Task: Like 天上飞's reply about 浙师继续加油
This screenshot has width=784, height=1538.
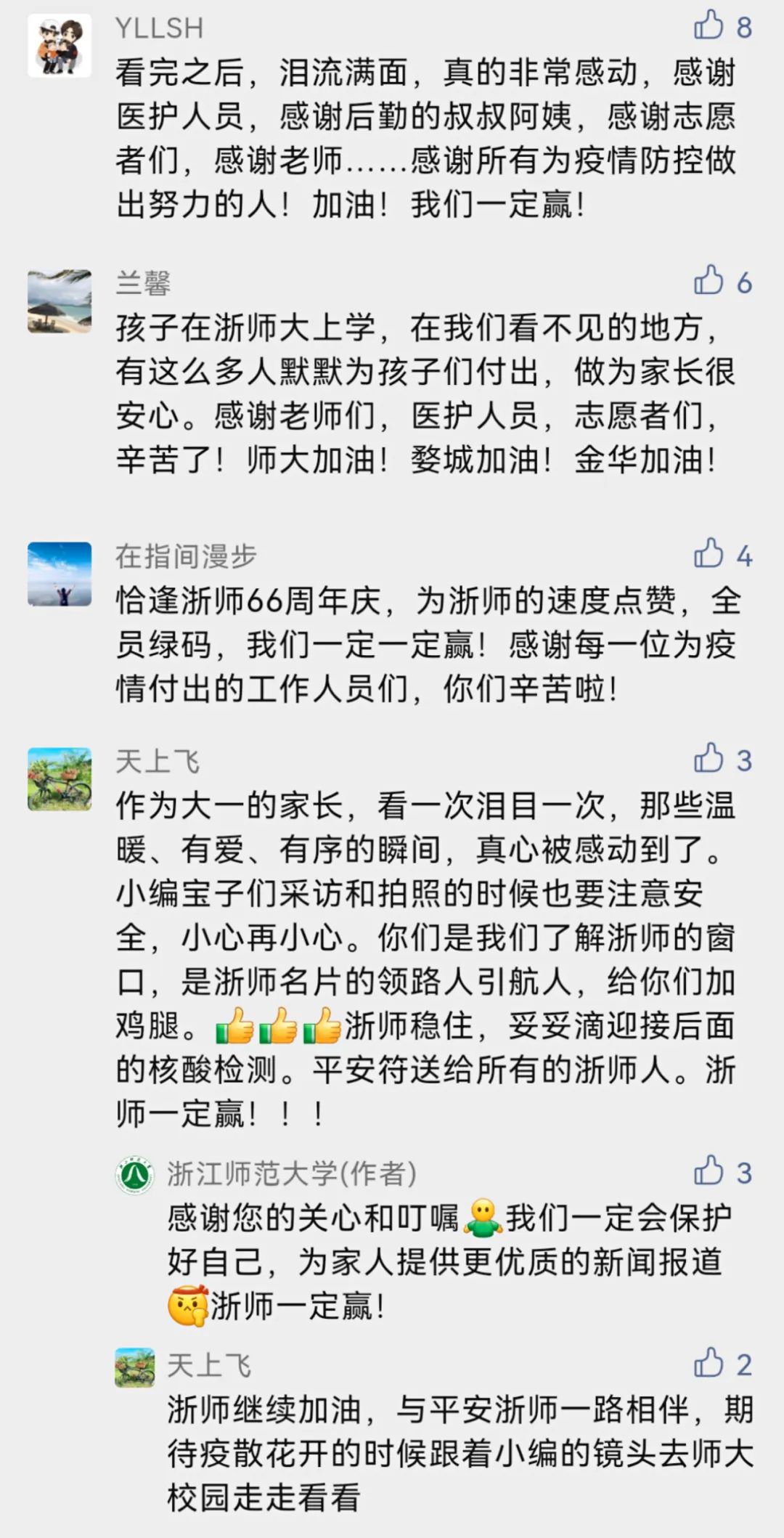Action: coord(709,1364)
